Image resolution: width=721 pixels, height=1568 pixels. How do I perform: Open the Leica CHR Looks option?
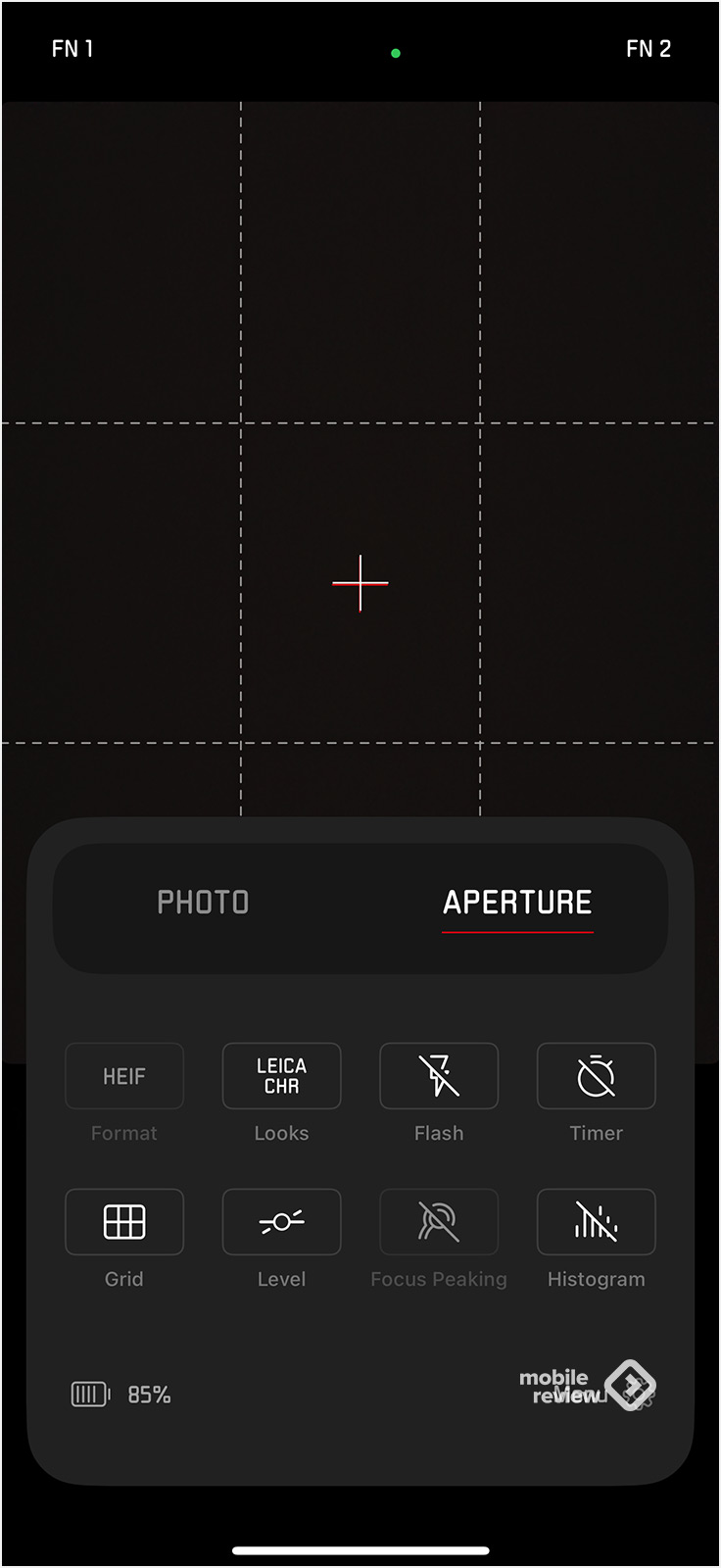281,1076
